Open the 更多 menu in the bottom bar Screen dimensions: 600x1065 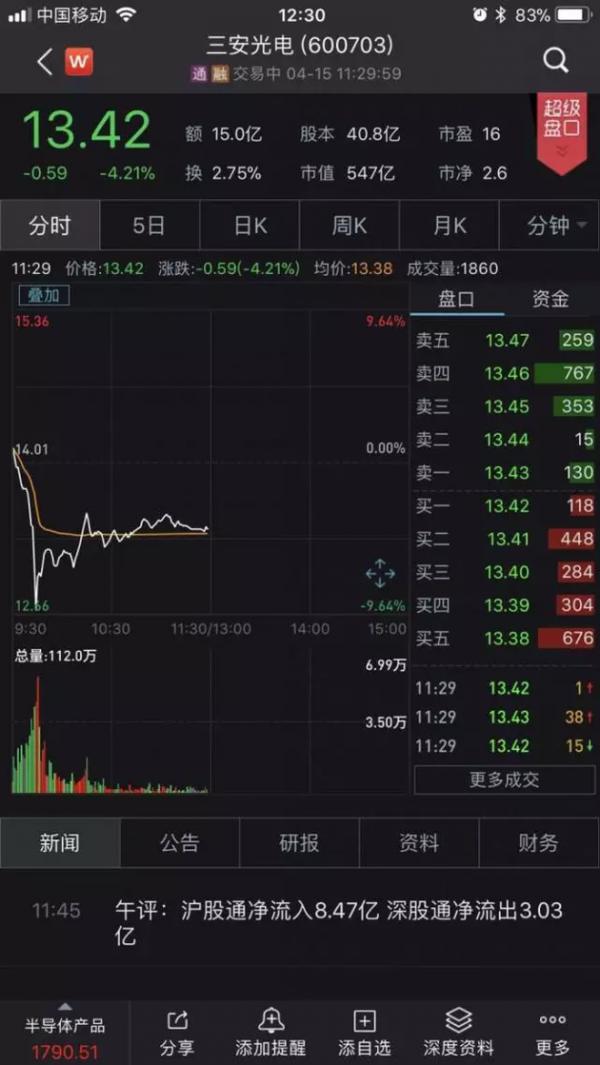coord(552,1033)
